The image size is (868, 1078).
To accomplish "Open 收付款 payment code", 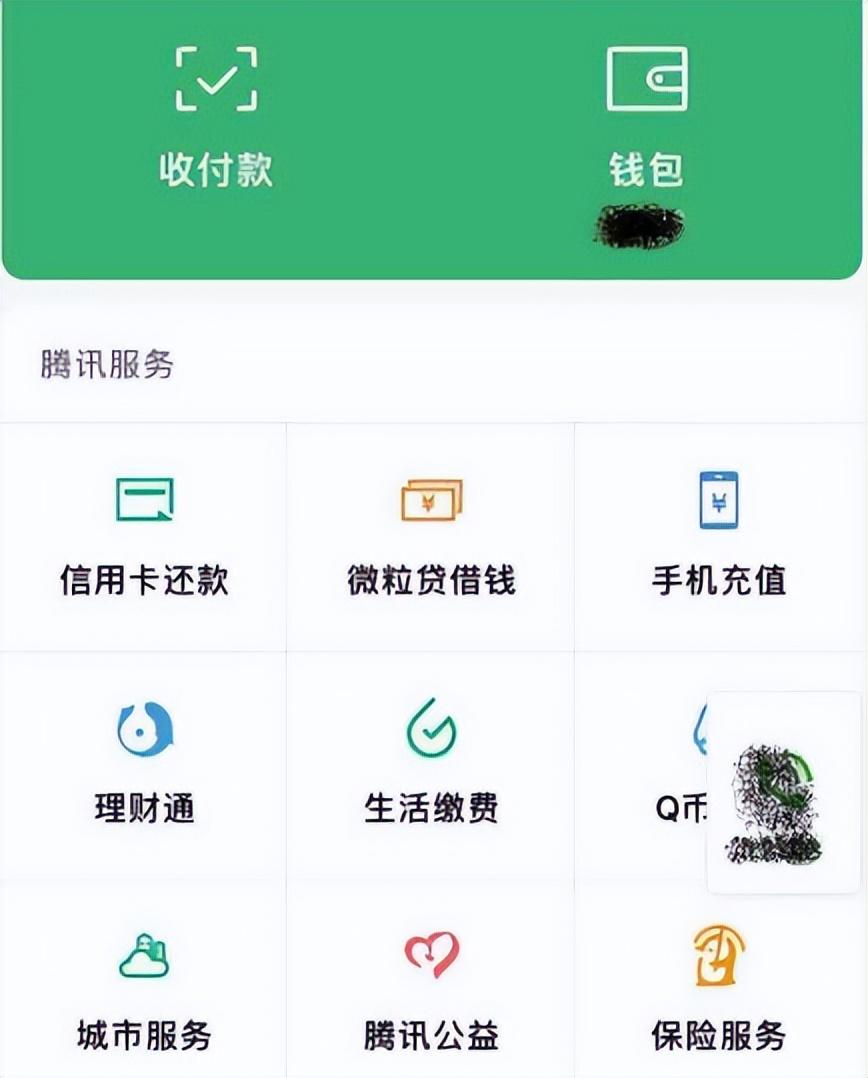I will [216, 119].
